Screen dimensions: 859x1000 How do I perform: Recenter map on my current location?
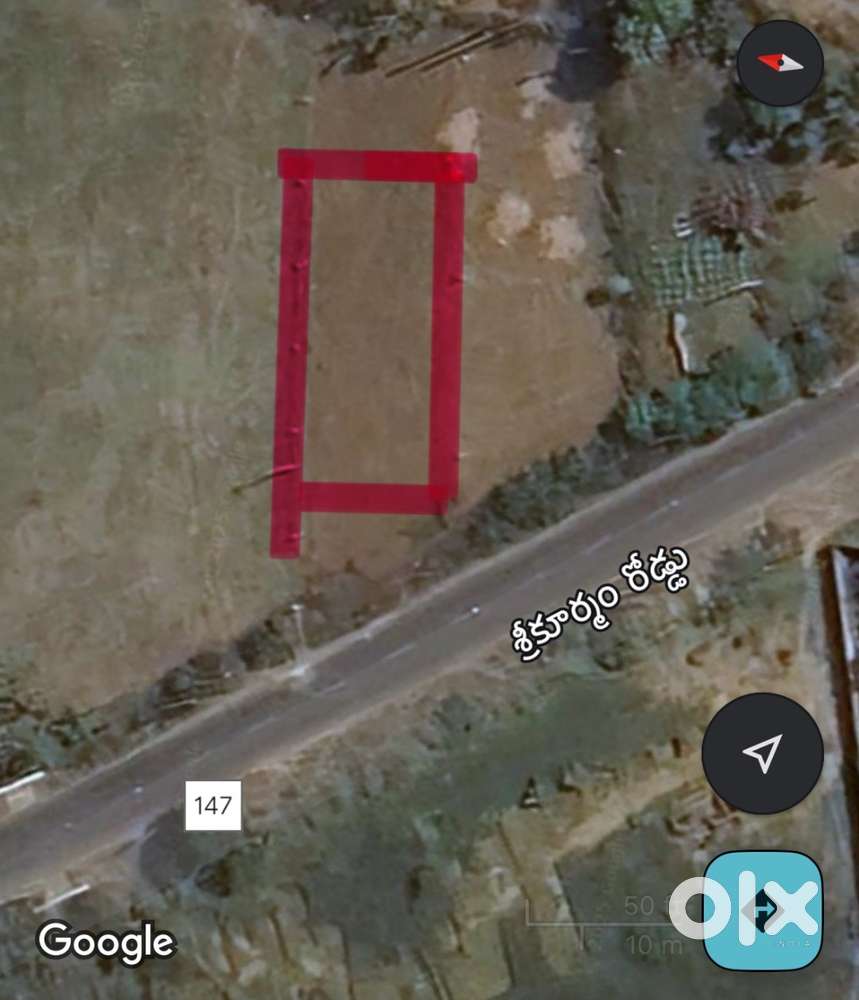[x=762, y=752]
